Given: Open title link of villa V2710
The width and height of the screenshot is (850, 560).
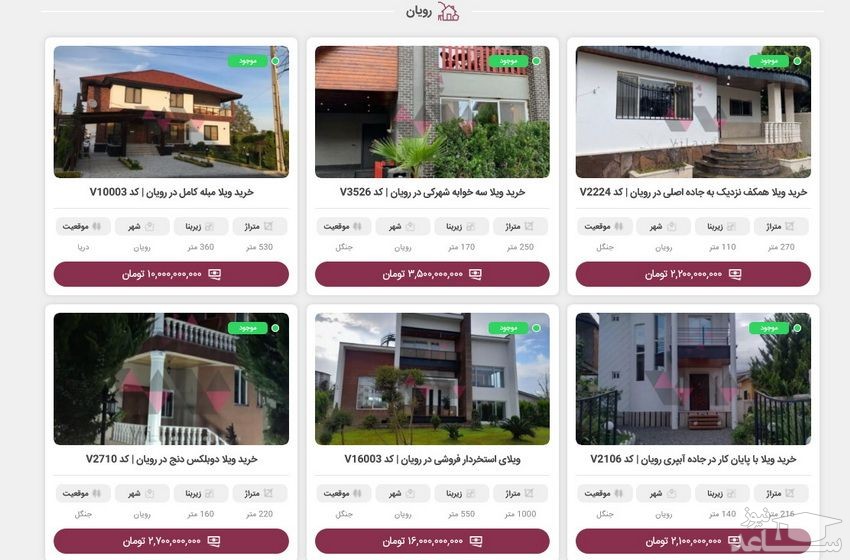Looking at the screenshot, I should tap(171, 459).
